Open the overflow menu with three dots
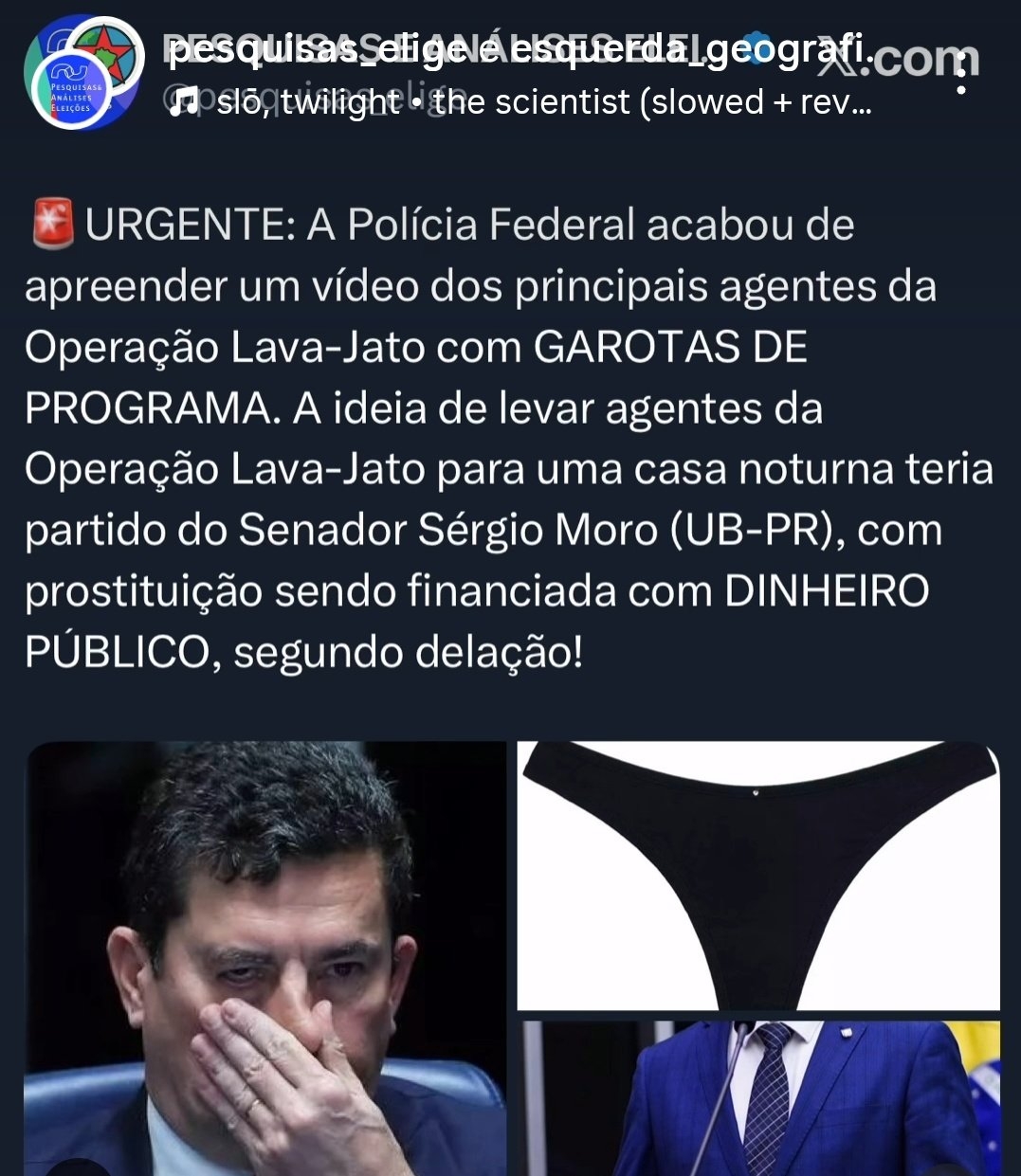The width and height of the screenshot is (1021, 1176). [x=961, y=70]
